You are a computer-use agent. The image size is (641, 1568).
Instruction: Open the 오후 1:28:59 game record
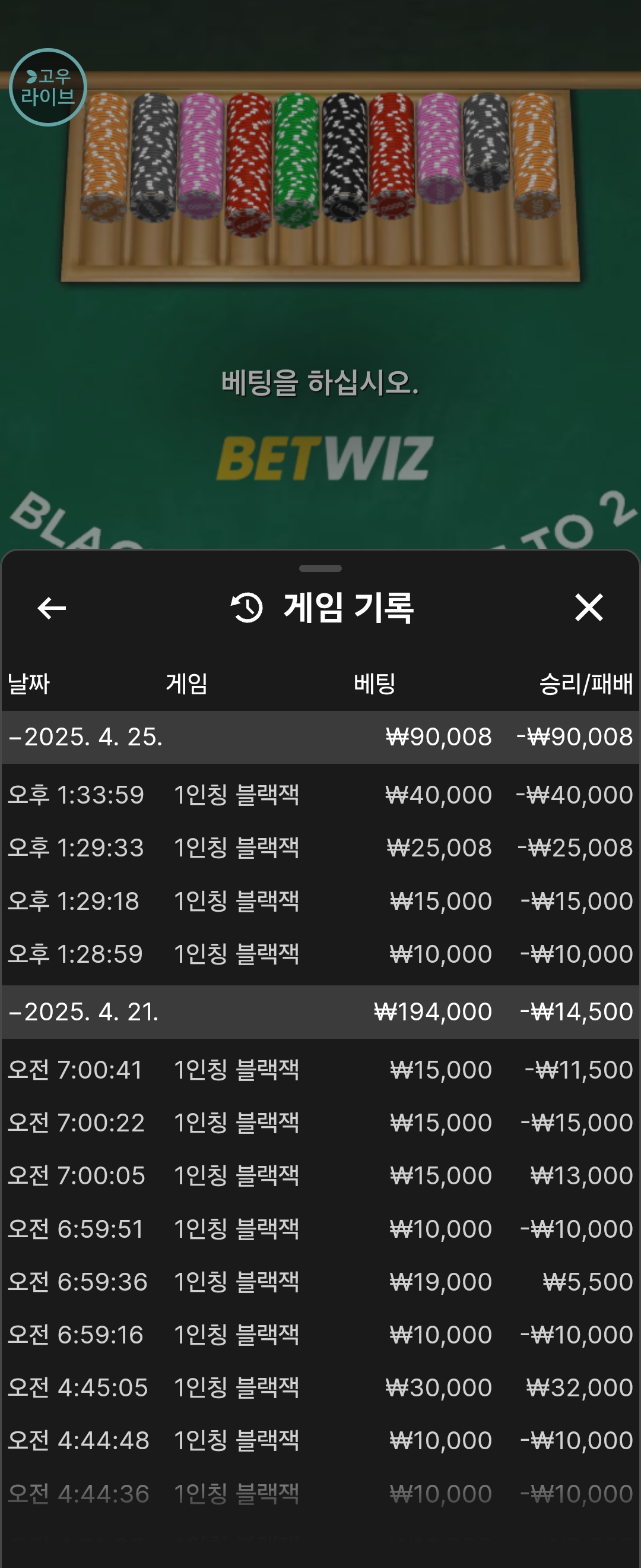pos(320,954)
